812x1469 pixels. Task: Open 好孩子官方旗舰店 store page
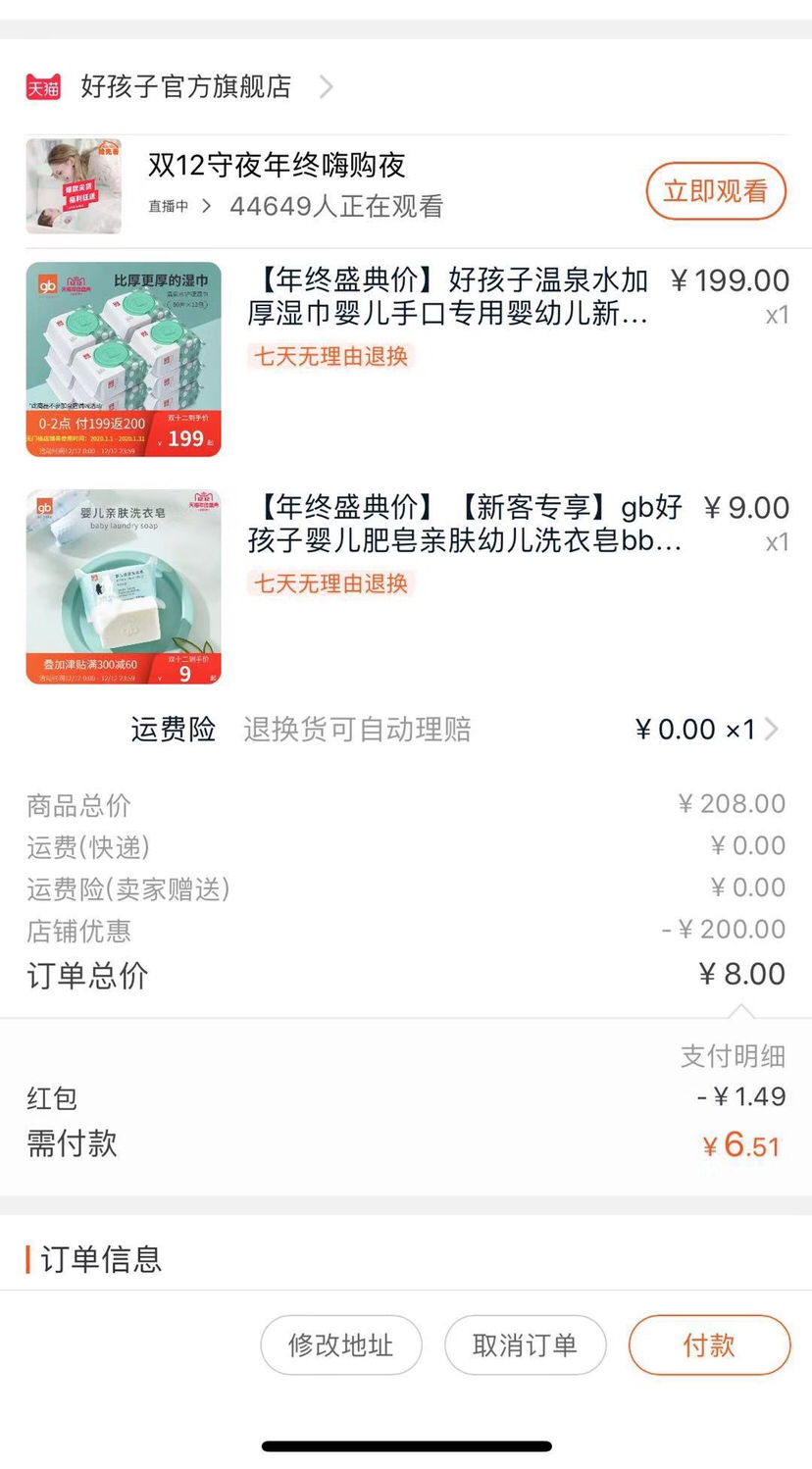pos(185,86)
